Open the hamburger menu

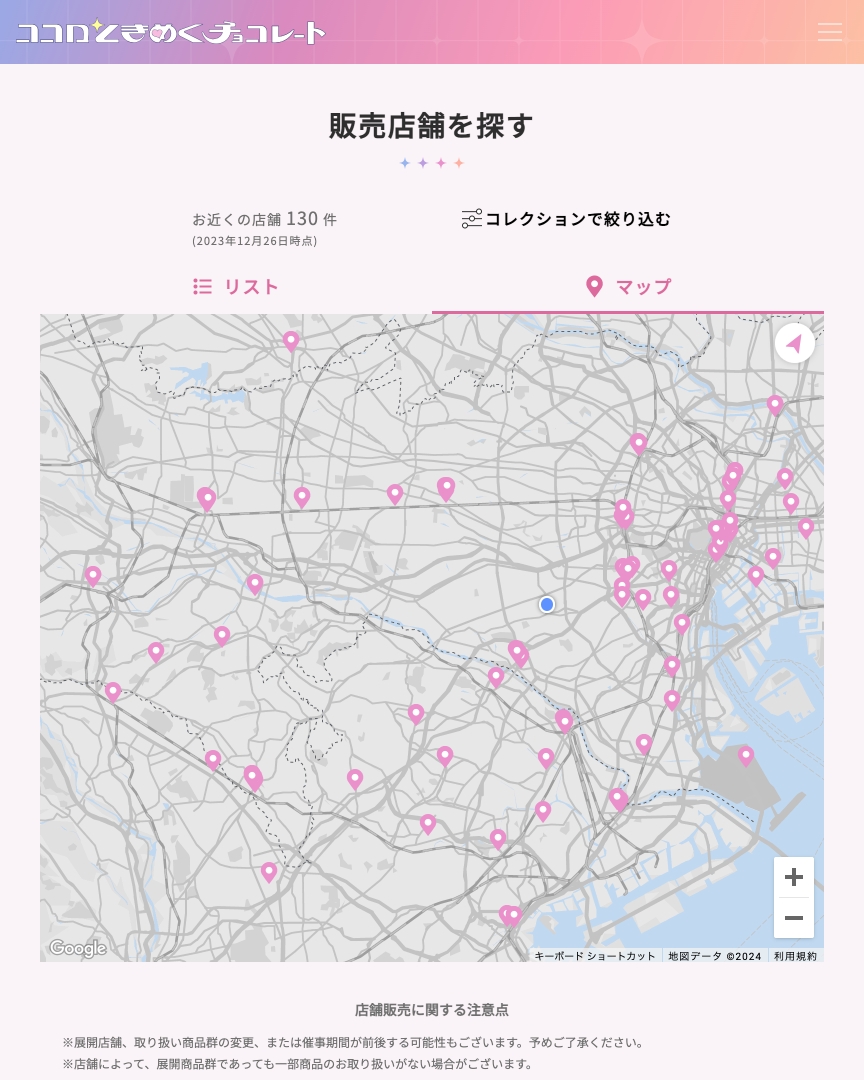(829, 32)
